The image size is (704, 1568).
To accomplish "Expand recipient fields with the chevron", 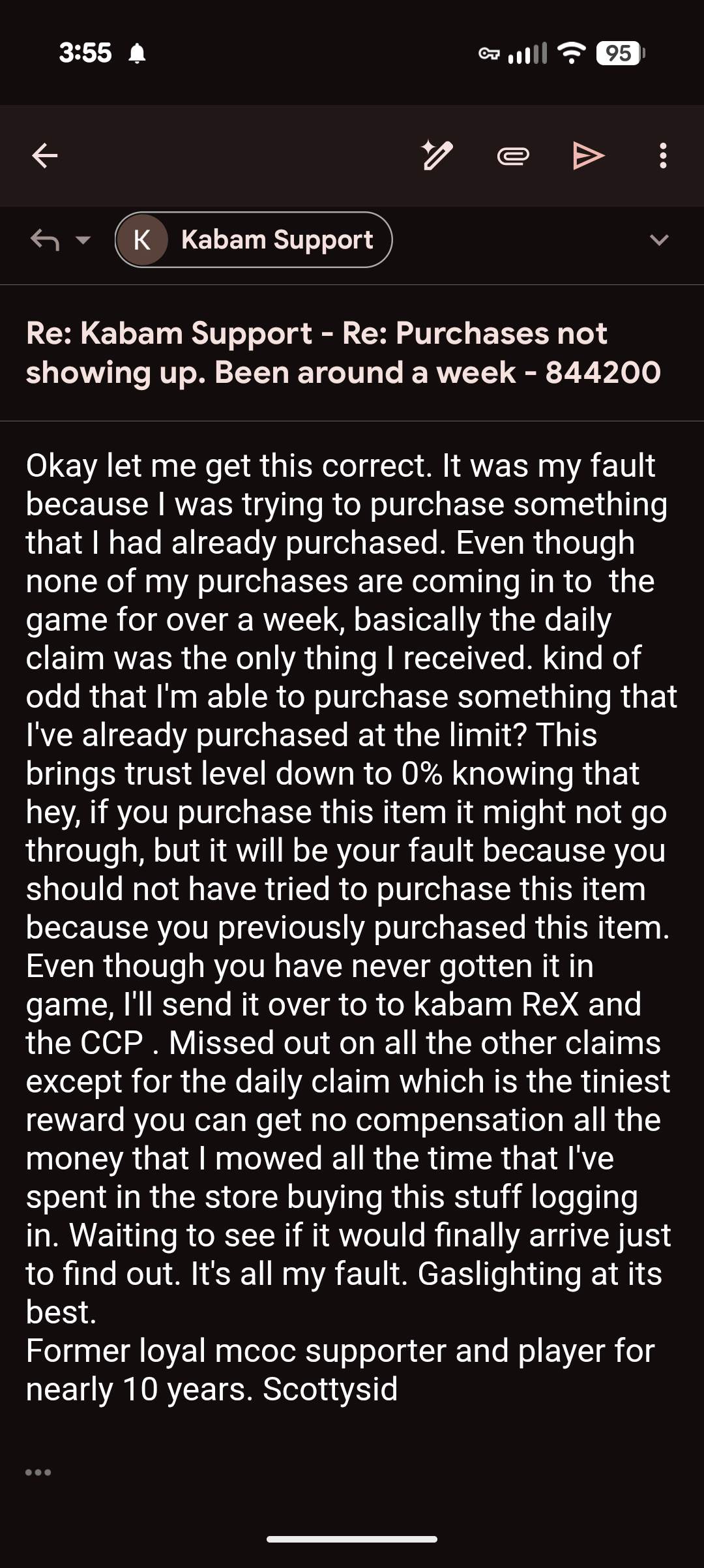I will point(659,240).
